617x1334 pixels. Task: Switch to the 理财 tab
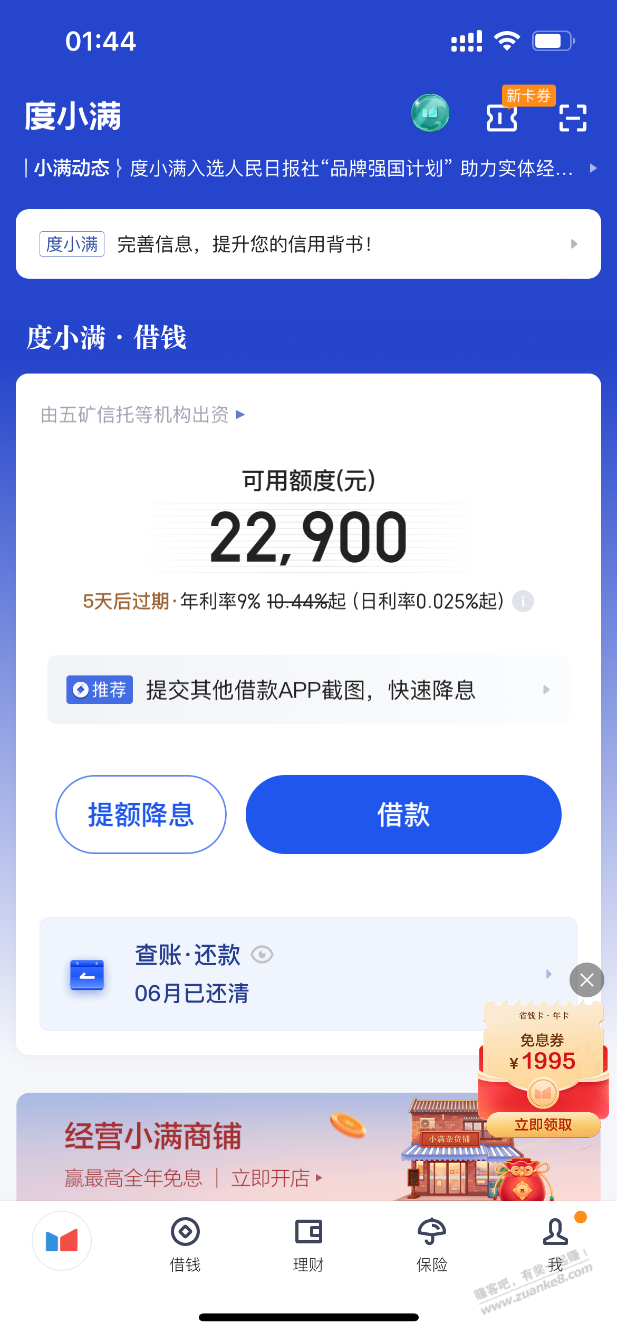click(x=308, y=1245)
